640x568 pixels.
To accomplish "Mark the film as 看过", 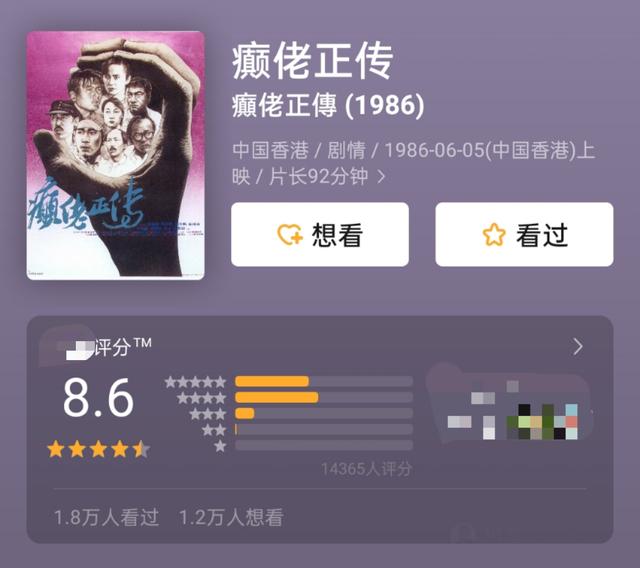I will (524, 235).
